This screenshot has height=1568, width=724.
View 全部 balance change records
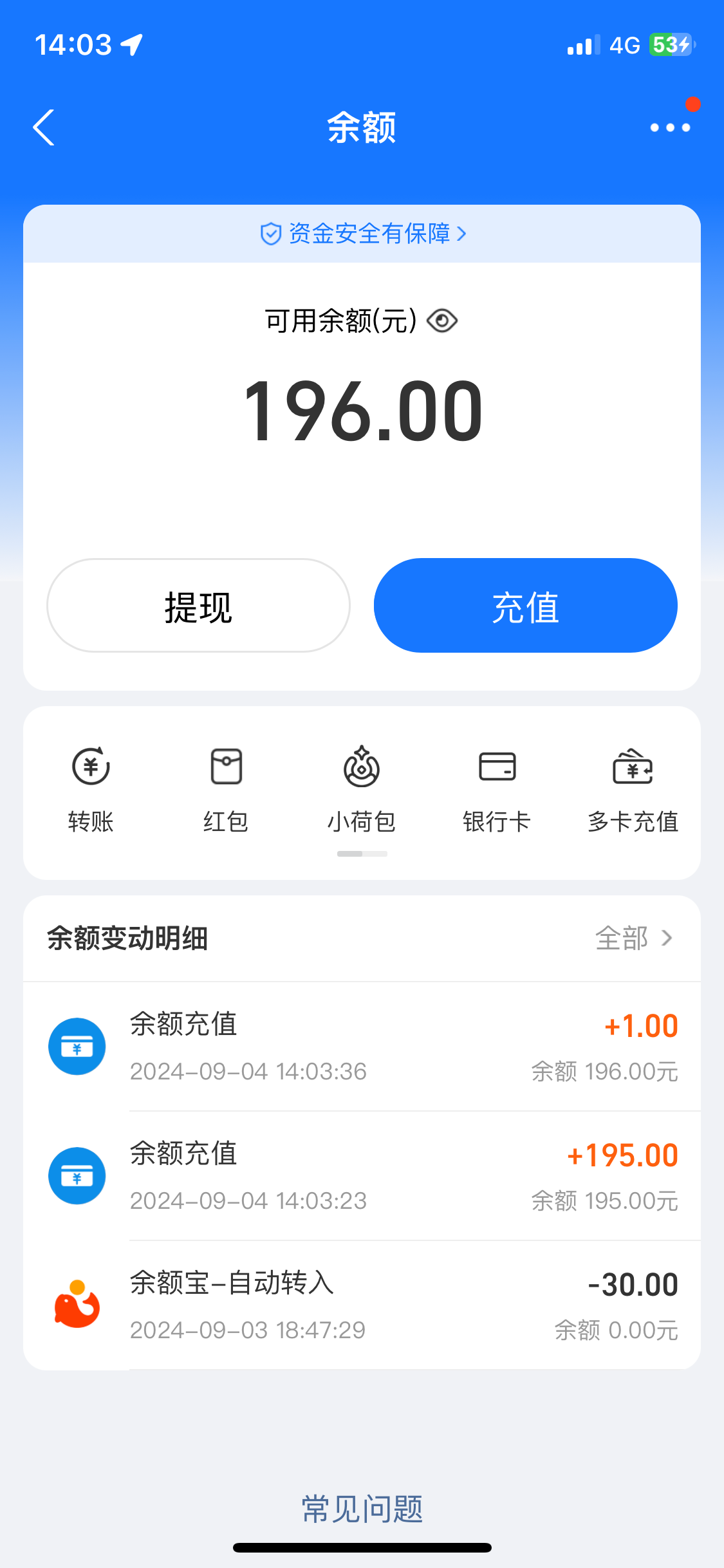633,938
